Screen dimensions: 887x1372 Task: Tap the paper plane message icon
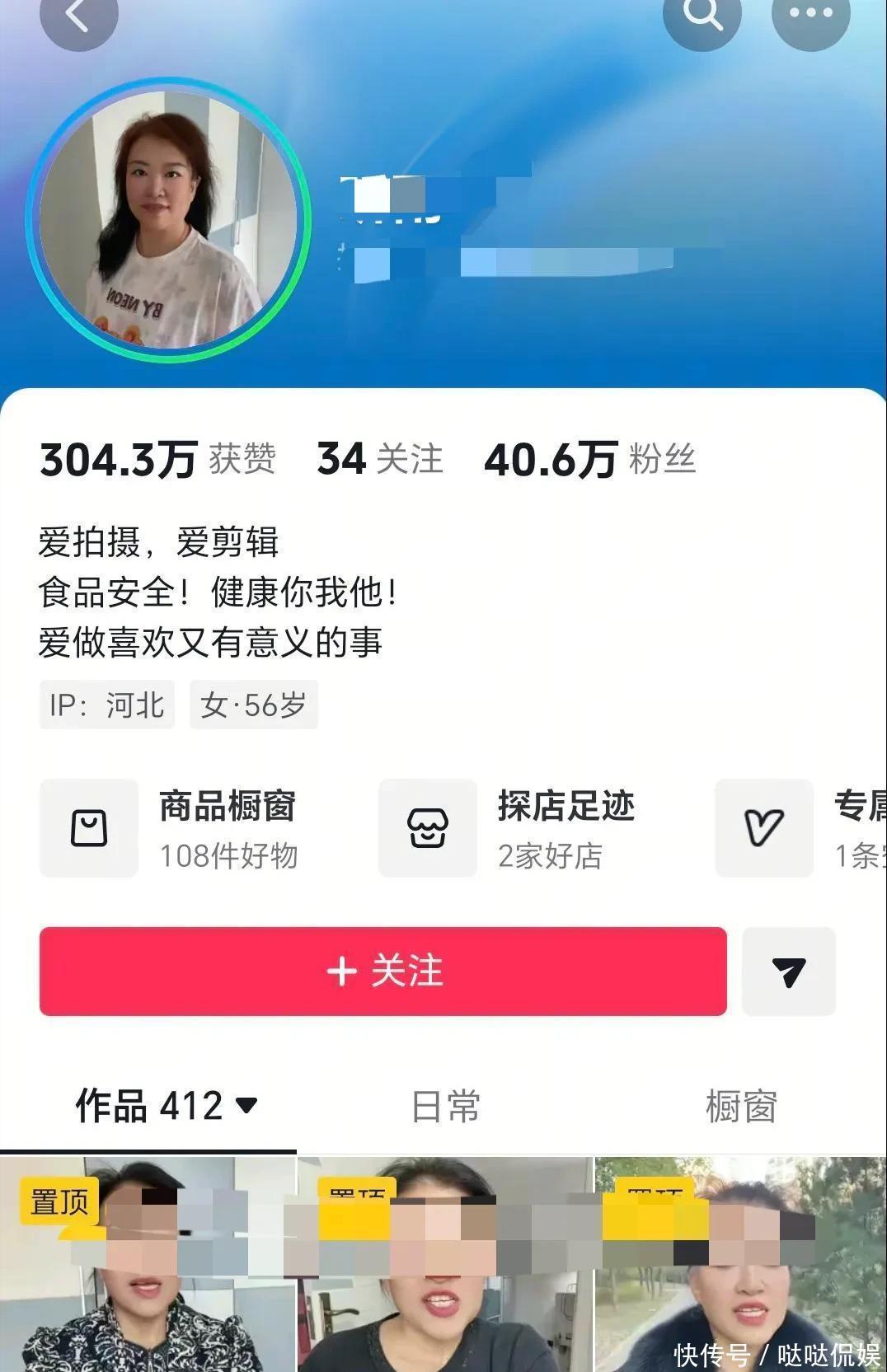[x=789, y=971]
